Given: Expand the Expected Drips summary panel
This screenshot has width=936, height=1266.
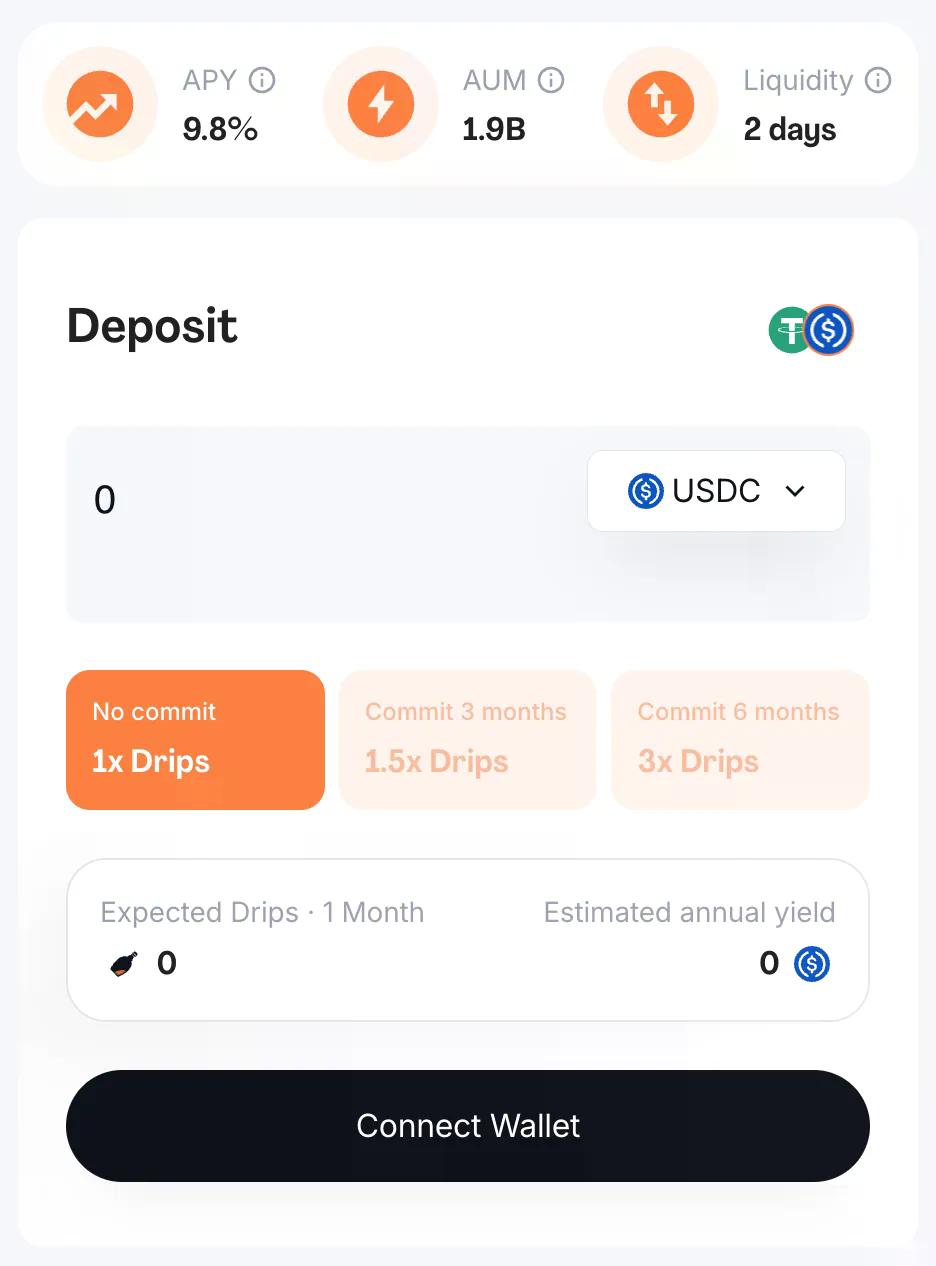Looking at the screenshot, I should click(x=467, y=938).
